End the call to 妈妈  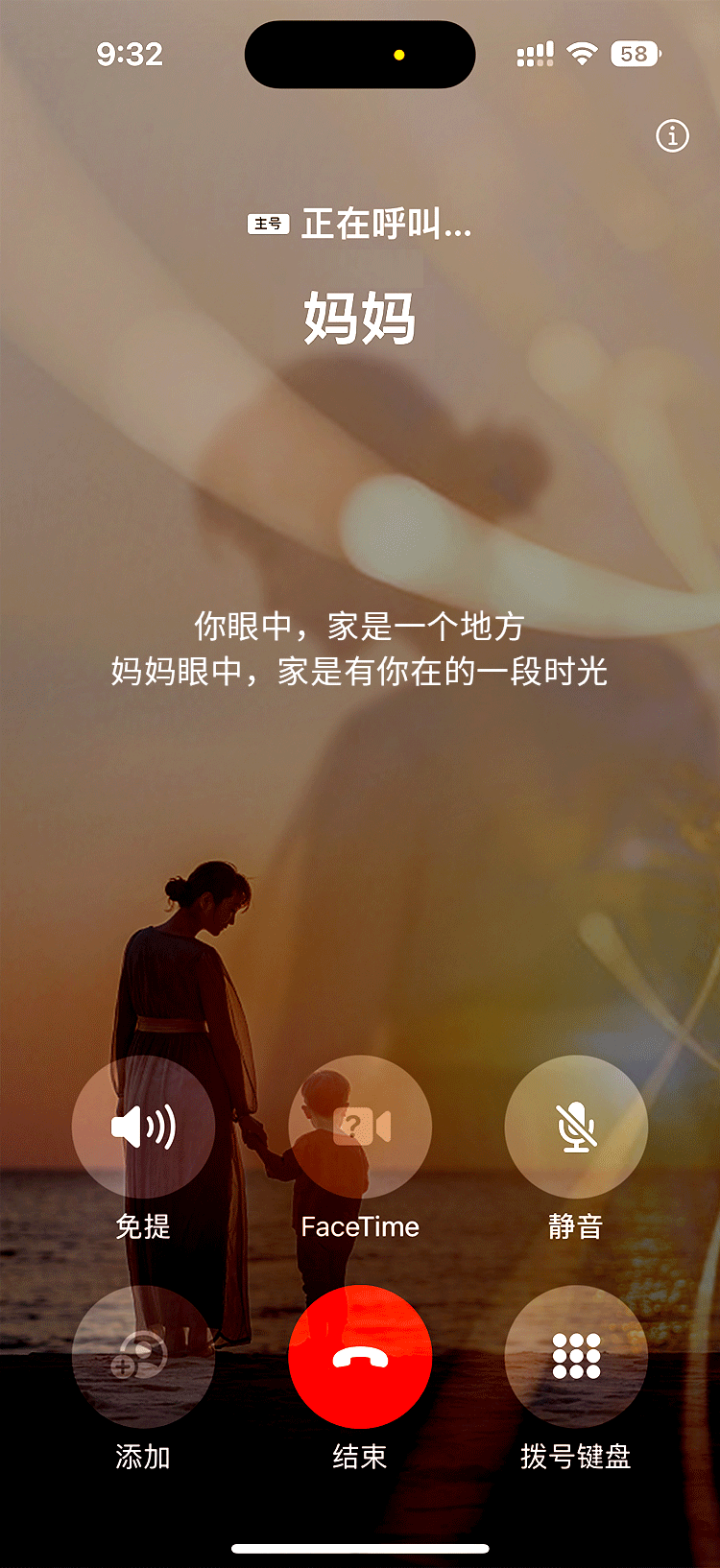click(x=360, y=1357)
